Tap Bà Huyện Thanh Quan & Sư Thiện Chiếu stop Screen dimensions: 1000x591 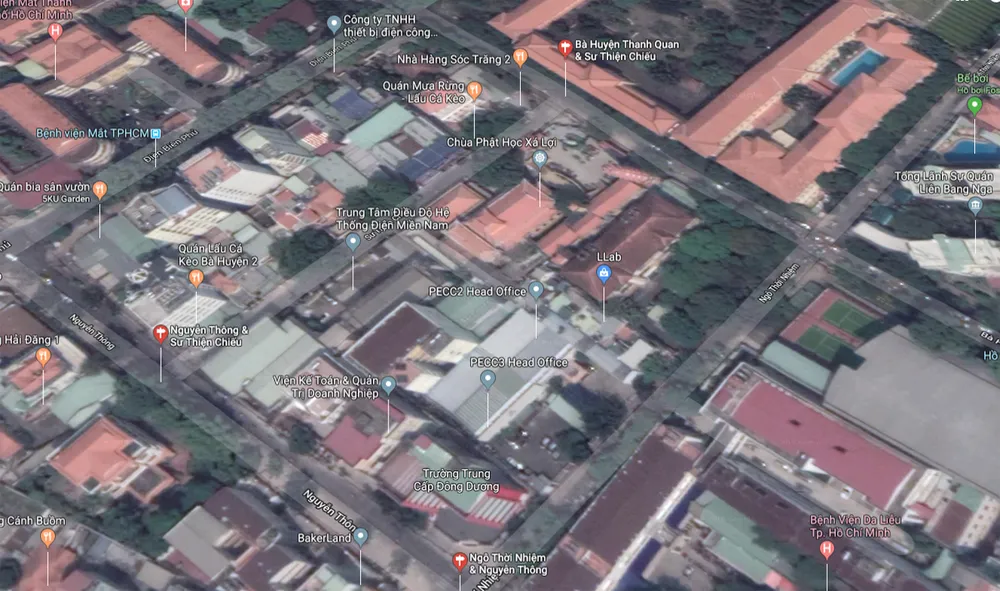(565, 47)
